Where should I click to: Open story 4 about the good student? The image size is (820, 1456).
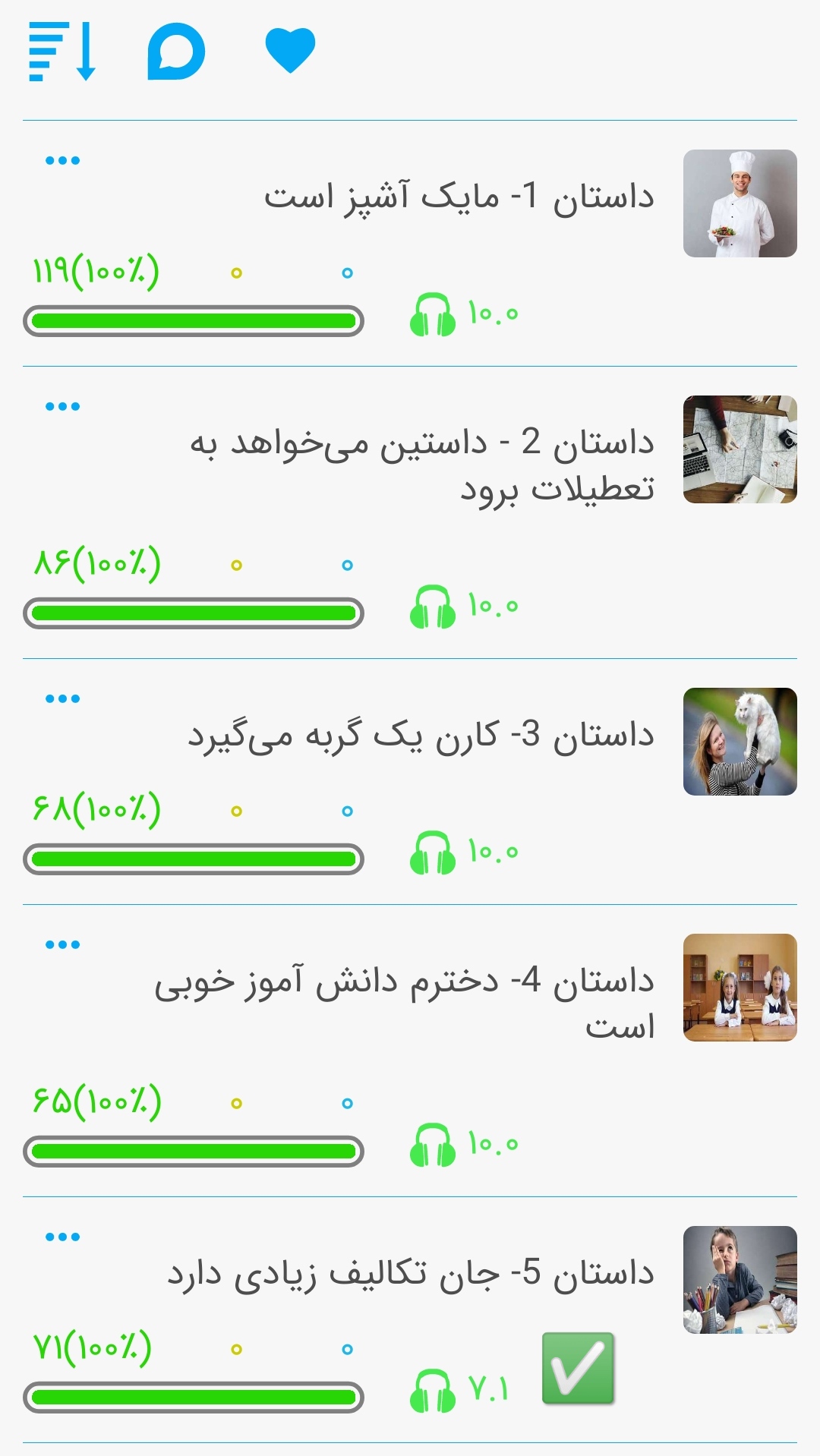click(405, 1002)
